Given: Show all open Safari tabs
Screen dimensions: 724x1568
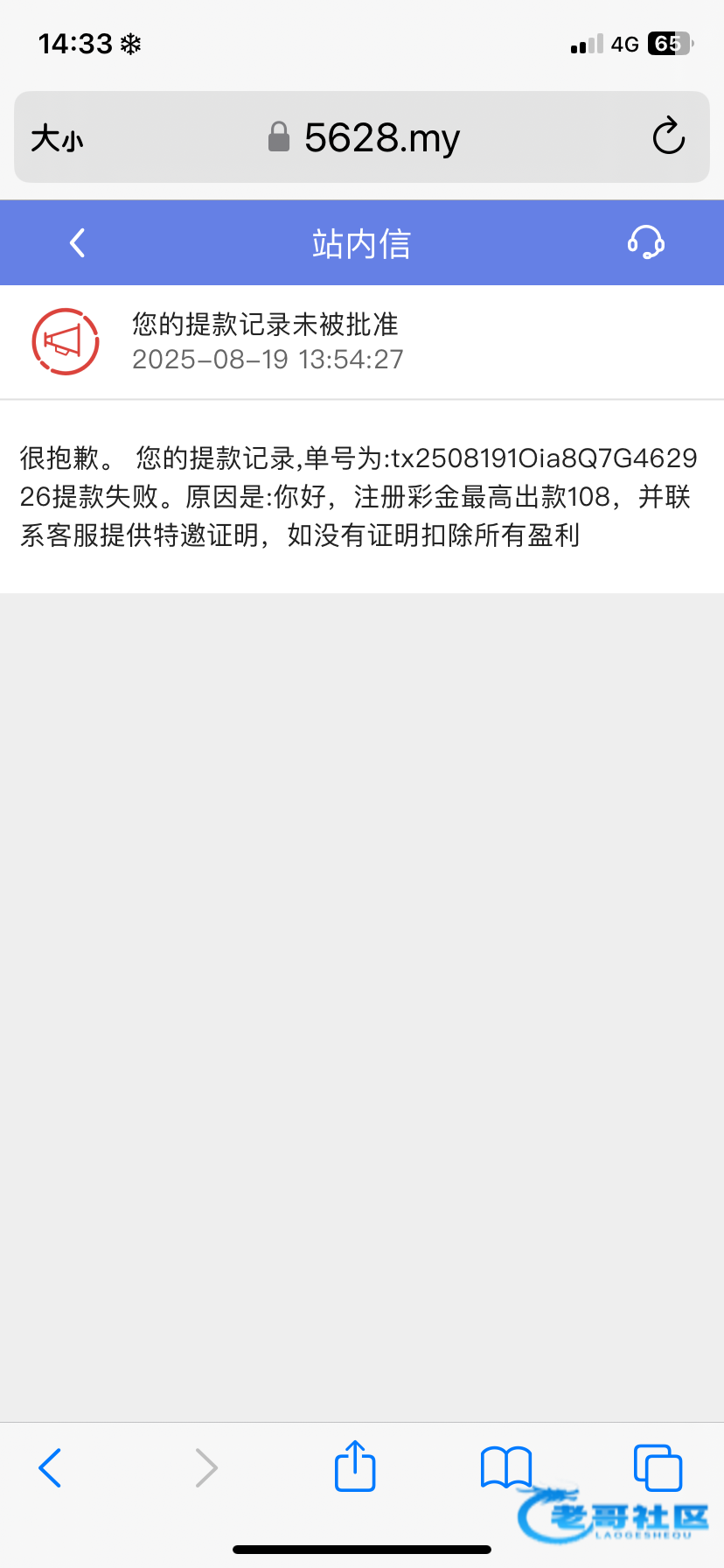Looking at the screenshot, I should coord(657,1467).
